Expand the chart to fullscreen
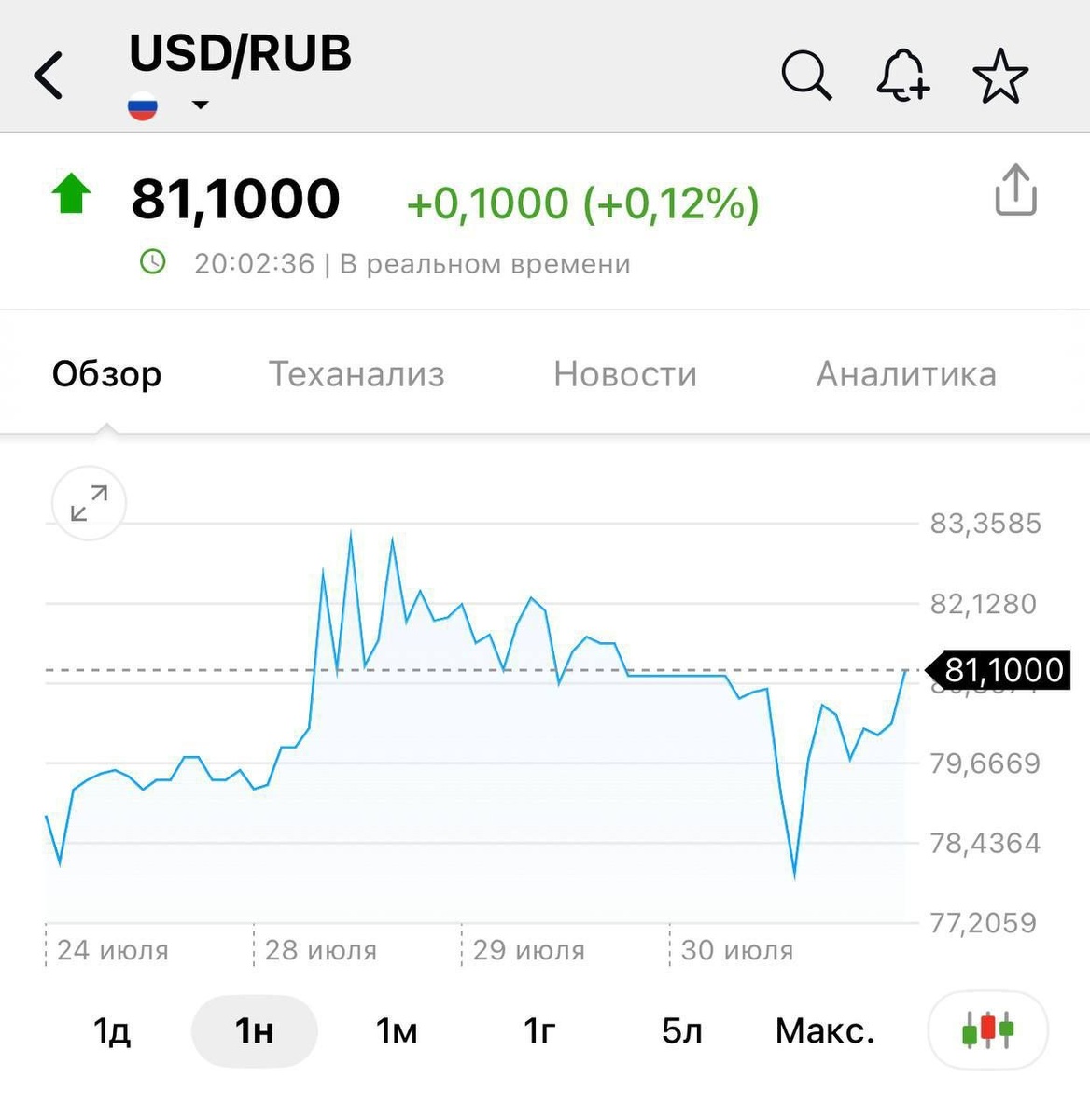Viewport: 1090px width, 1120px height. click(x=89, y=503)
